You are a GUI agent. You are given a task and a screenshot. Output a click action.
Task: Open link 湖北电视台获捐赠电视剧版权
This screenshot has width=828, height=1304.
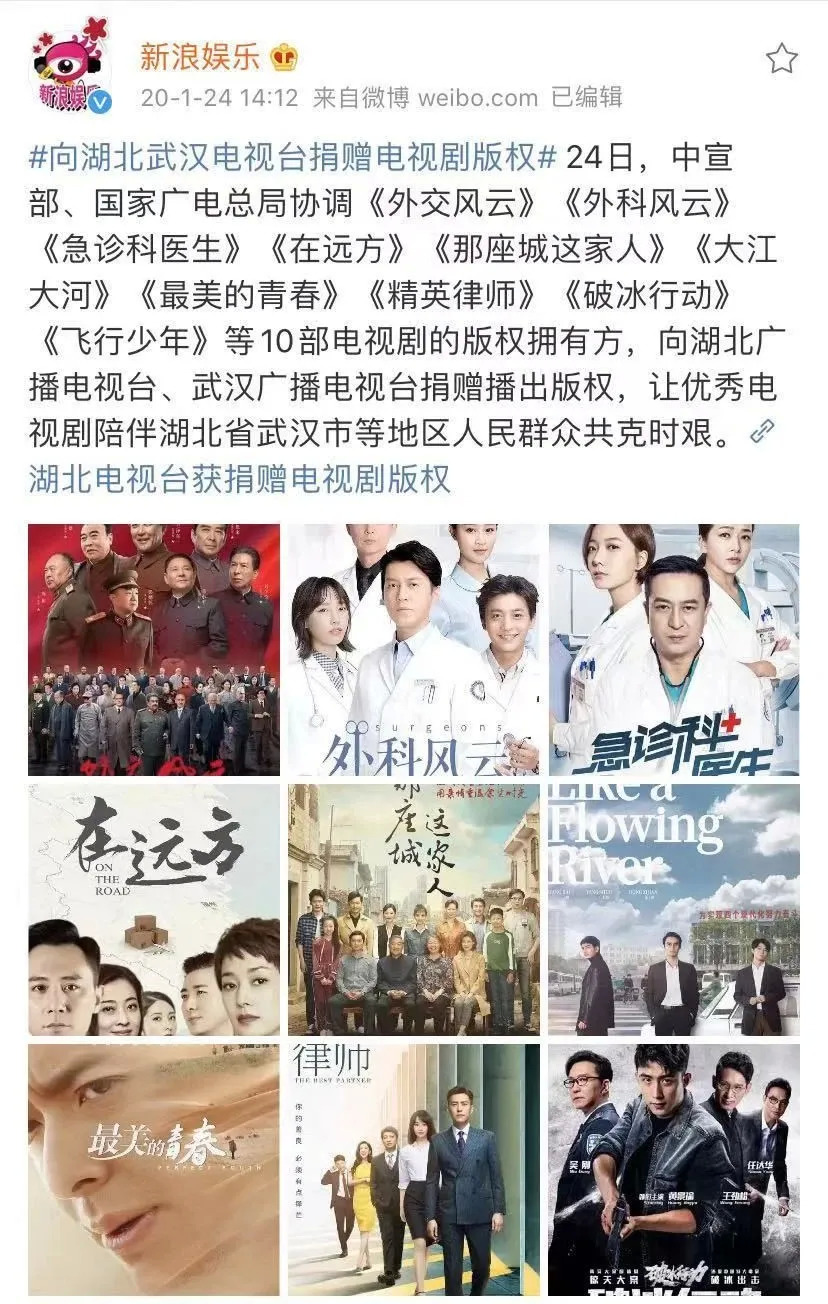pos(240,479)
